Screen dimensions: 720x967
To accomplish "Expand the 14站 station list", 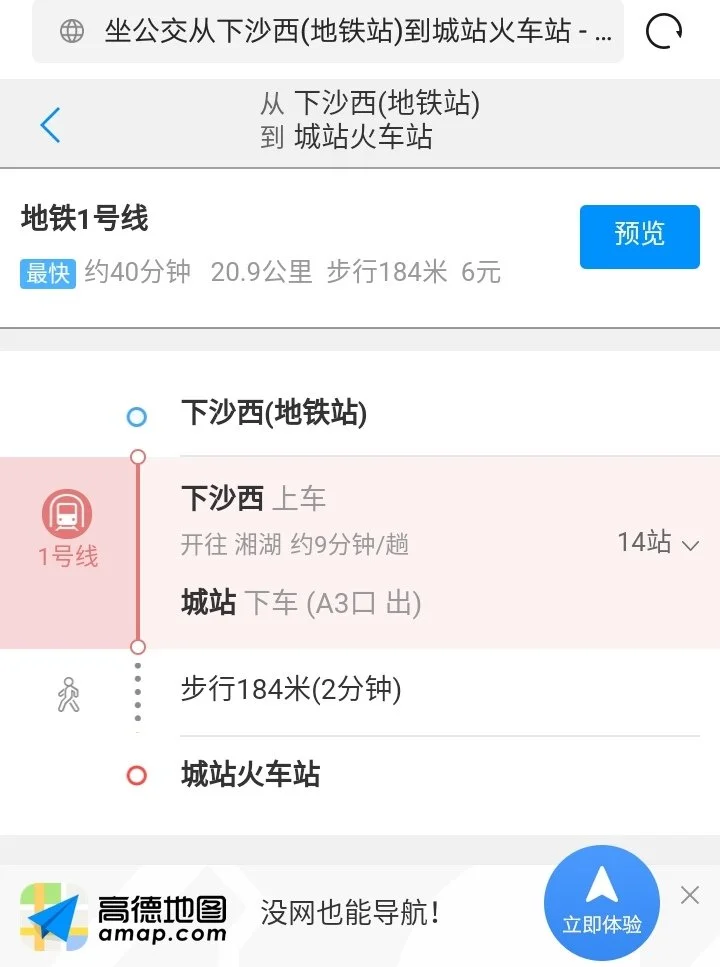I will (x=645, y=544).
